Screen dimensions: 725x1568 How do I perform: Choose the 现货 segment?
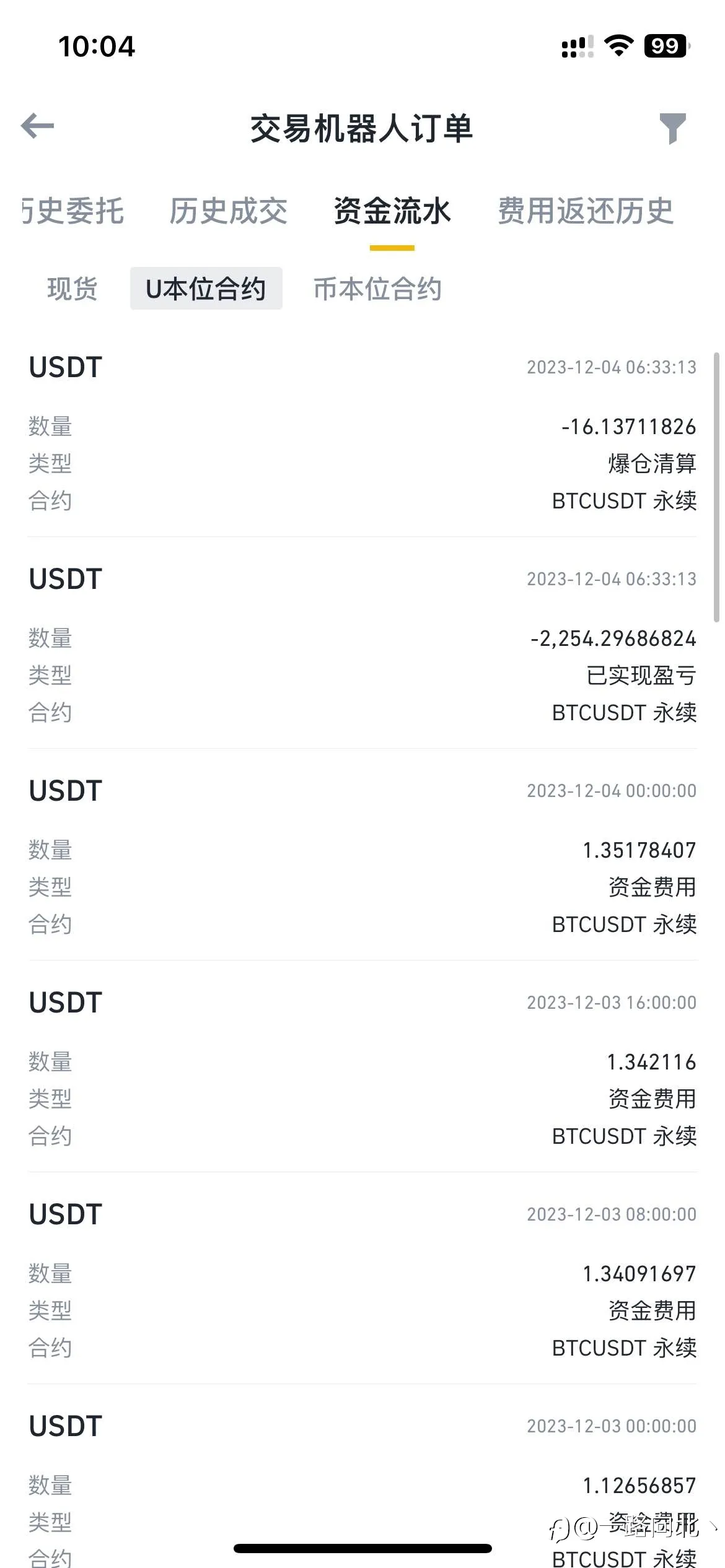pos(72,289)
